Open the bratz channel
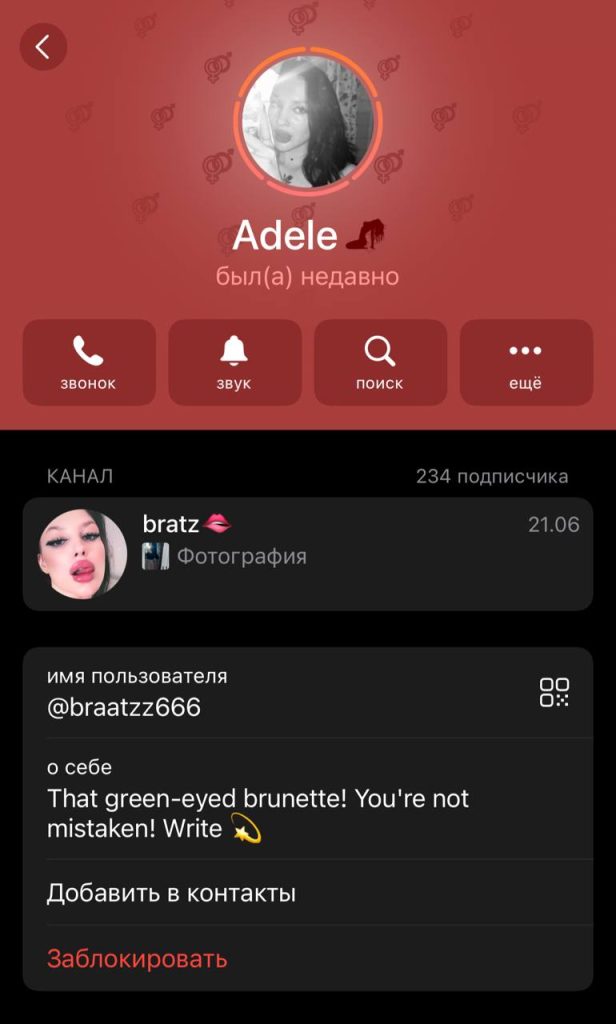This screenshot has width=616, height=1024. [307, 553]
